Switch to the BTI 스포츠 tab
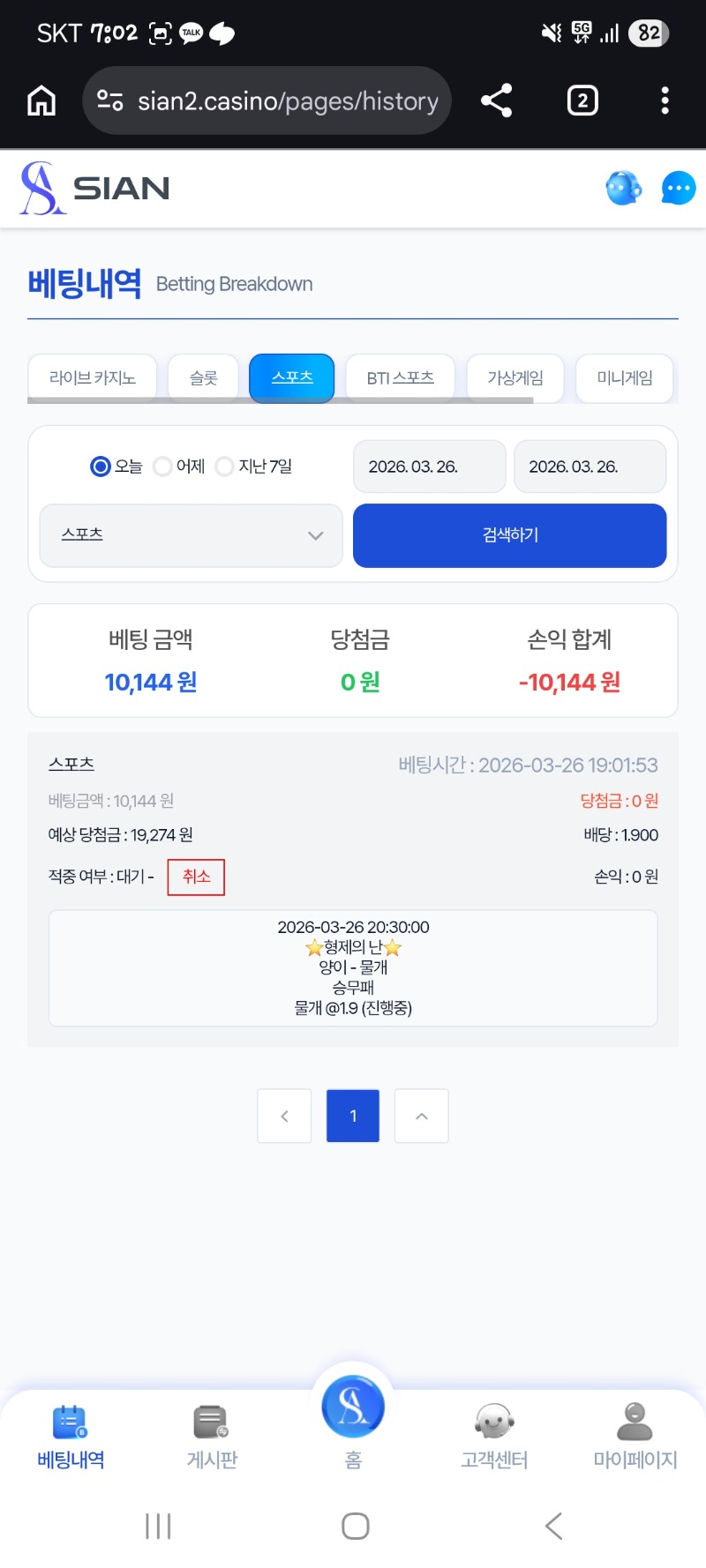This screenshot has width=706, height=1568. point(400,377)
